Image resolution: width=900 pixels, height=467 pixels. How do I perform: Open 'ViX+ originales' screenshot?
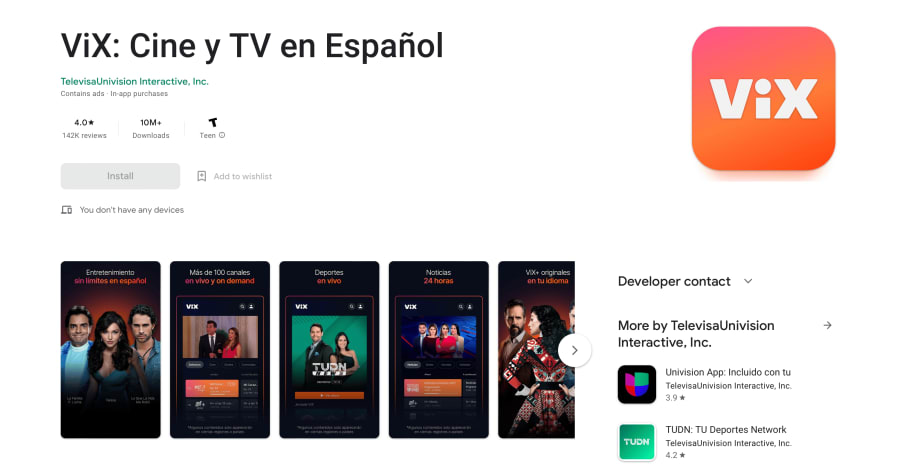click(x=535, y=349)
